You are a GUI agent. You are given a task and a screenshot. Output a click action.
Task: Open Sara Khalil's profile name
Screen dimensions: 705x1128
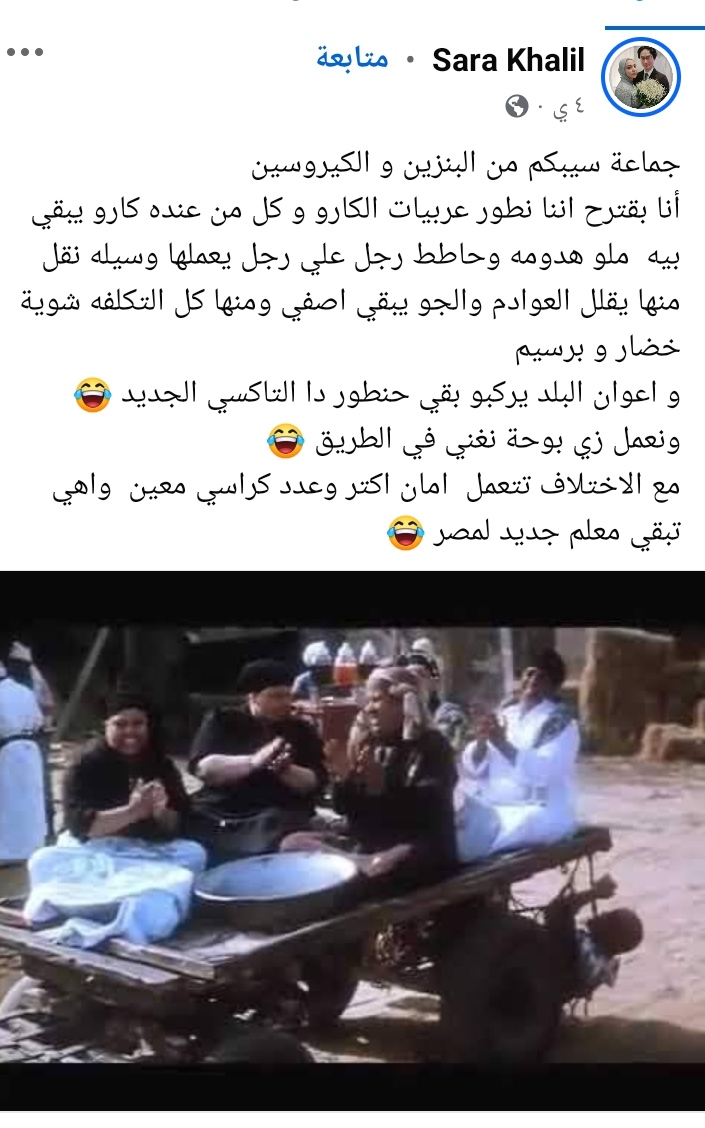pos(508,61)
